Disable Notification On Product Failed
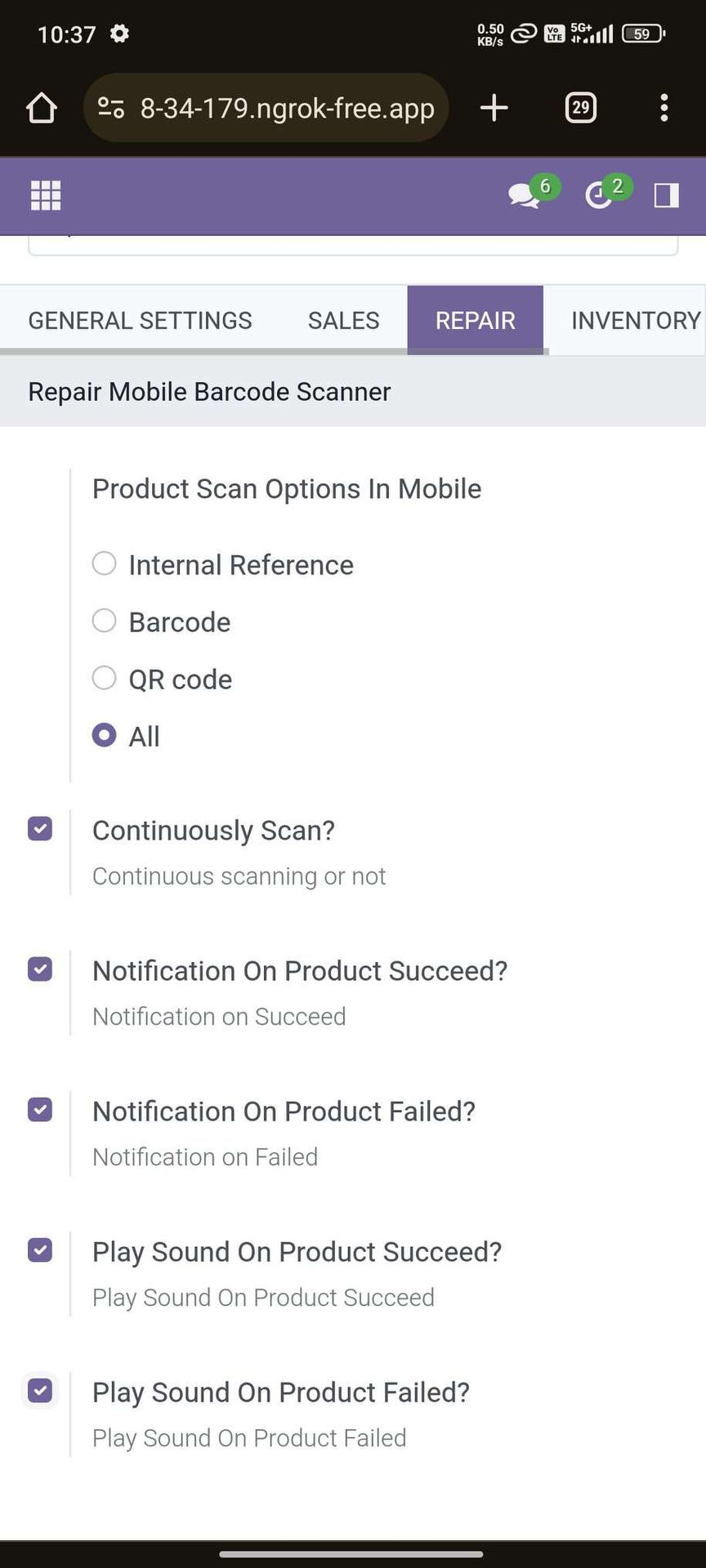 40,1110
